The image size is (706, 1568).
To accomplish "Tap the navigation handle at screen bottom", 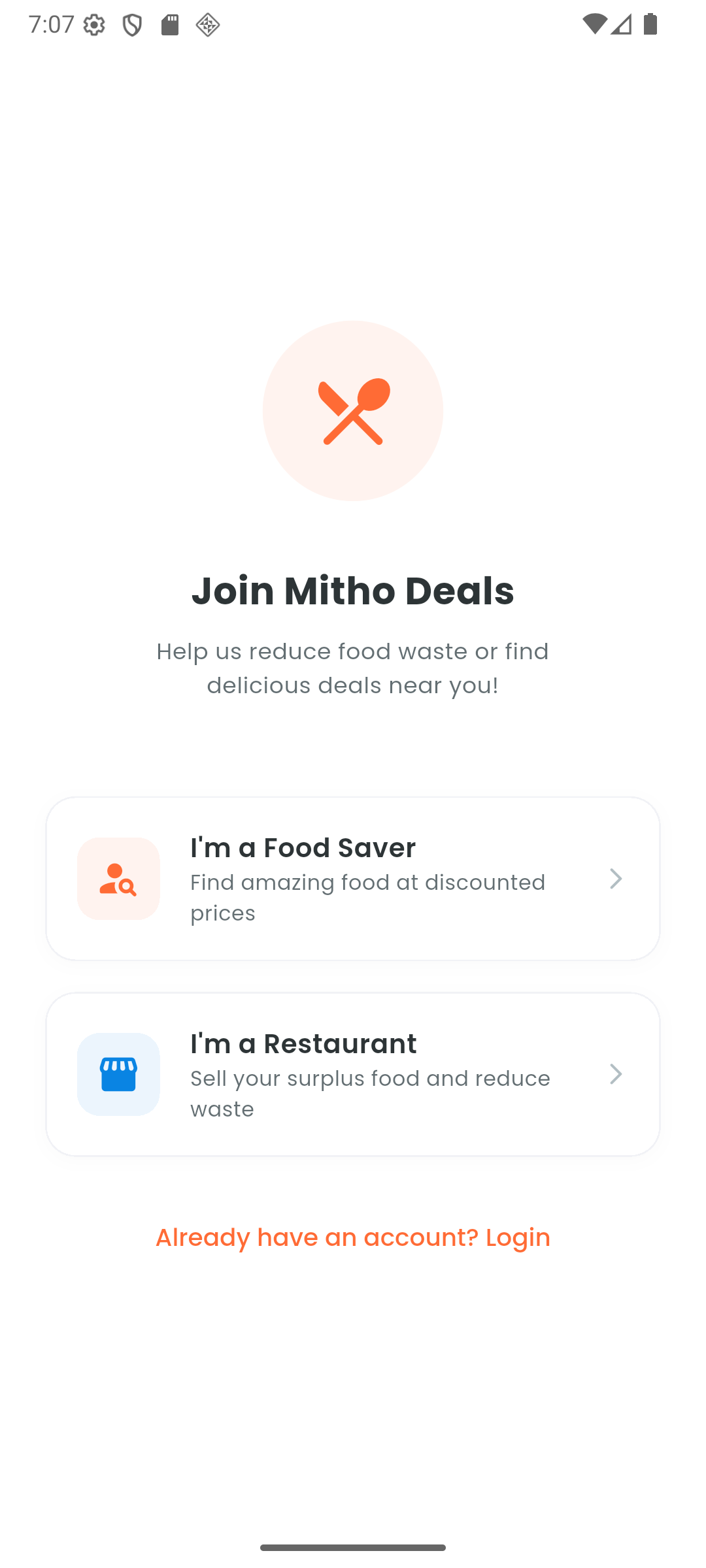I will click(352, 1546).
